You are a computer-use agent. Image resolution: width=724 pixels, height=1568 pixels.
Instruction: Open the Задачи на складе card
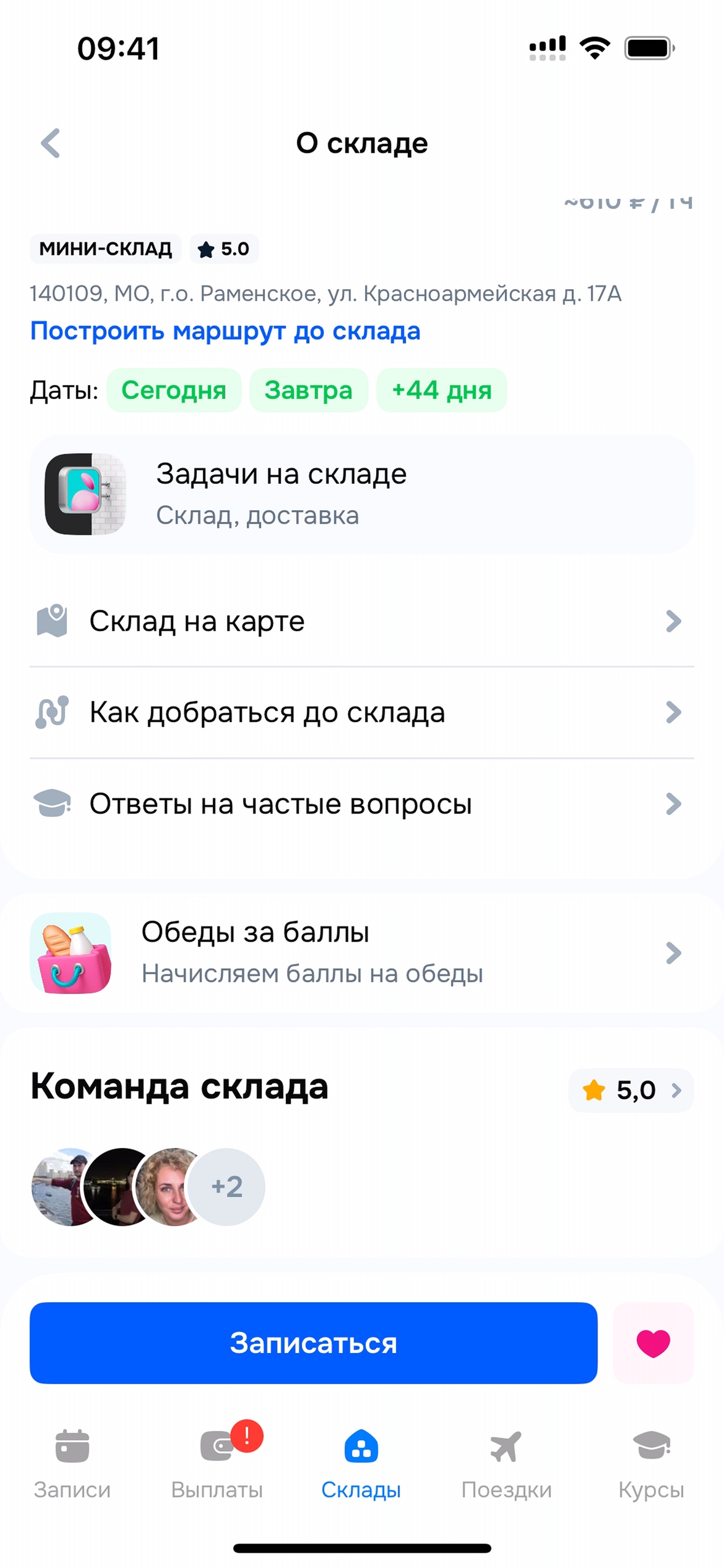point(361,494)
